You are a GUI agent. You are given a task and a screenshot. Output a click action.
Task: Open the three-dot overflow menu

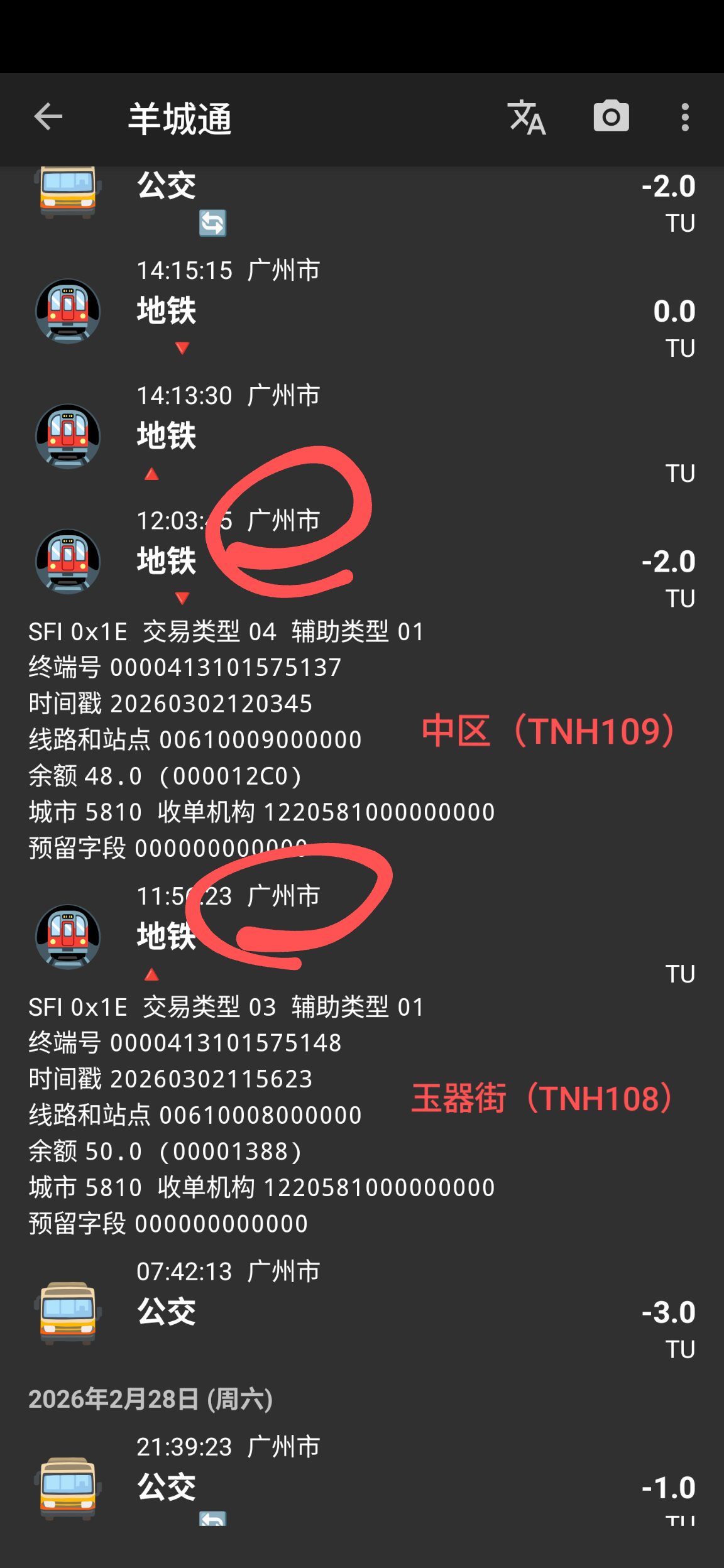pyautogui.click(x=685, y=117)
